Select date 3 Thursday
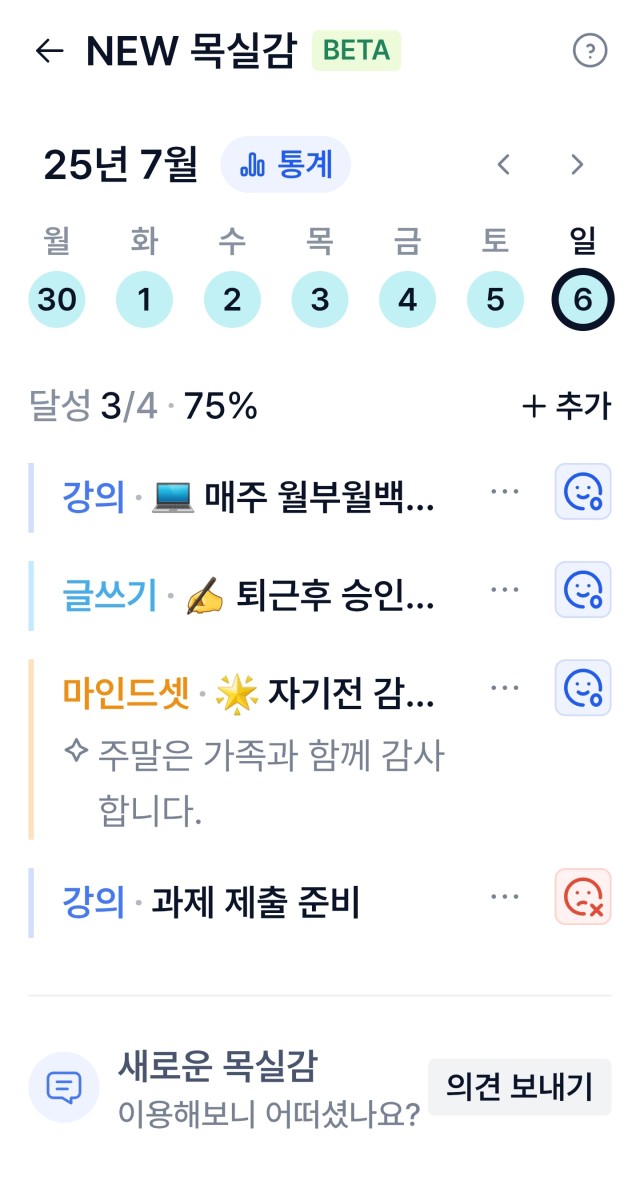Viewport: 640px width, 1188px height. [320, 300]
